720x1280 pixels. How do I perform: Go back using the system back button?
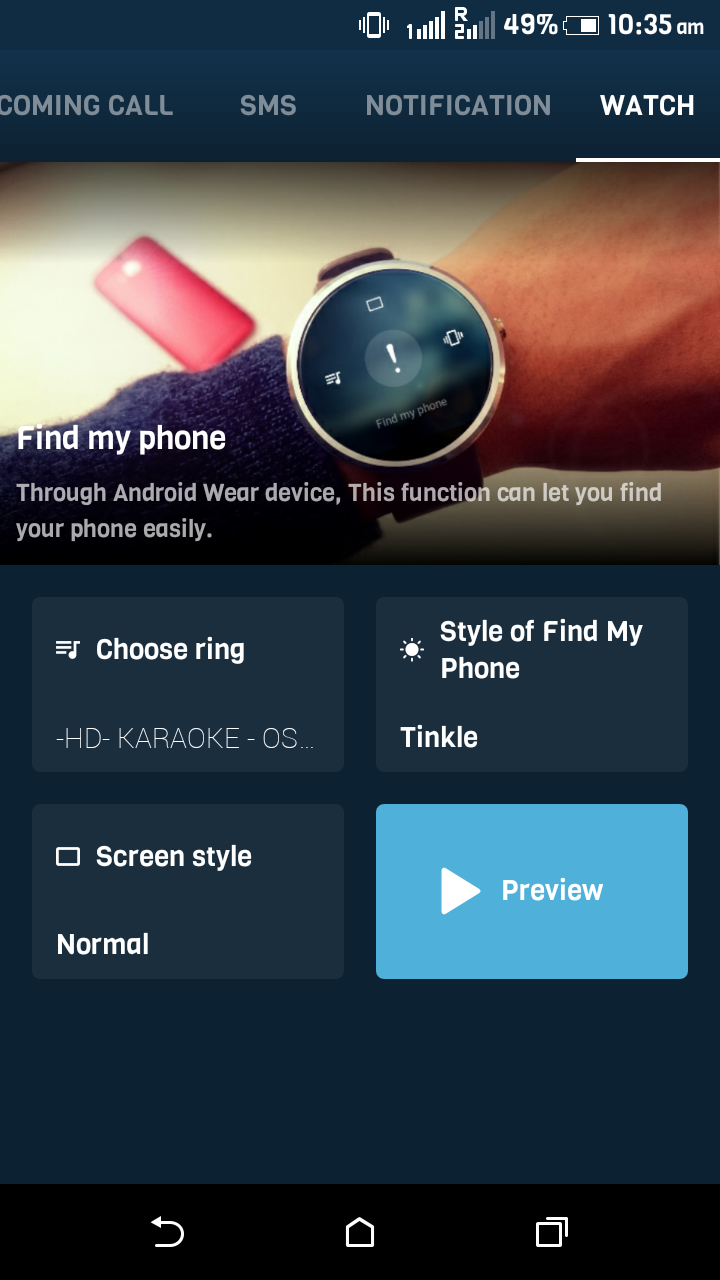167,1232
